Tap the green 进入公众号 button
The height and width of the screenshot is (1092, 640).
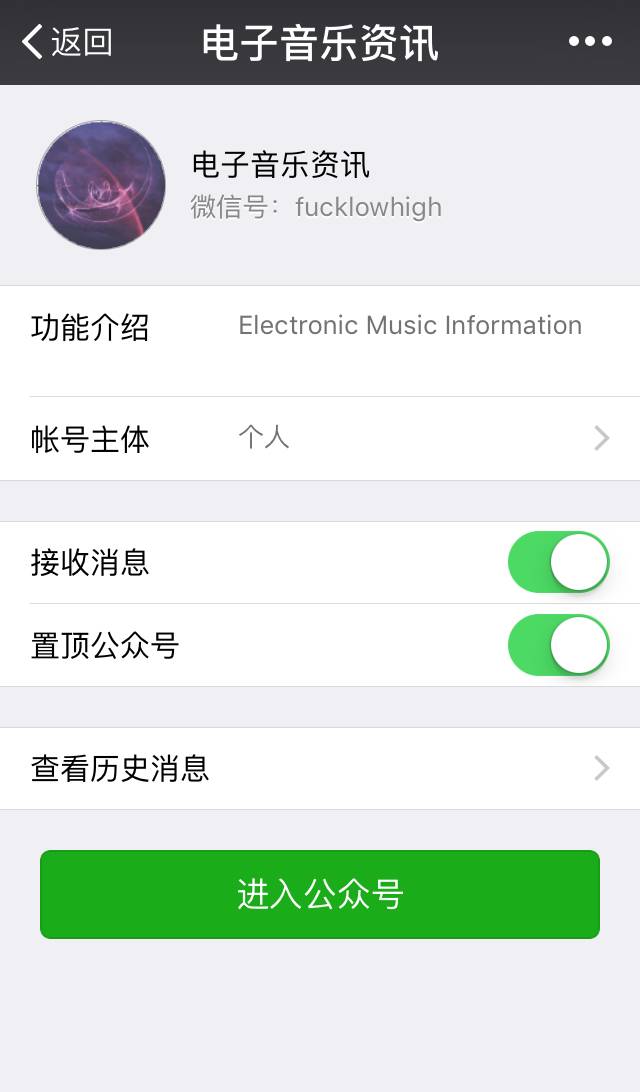tap(320, 894)
